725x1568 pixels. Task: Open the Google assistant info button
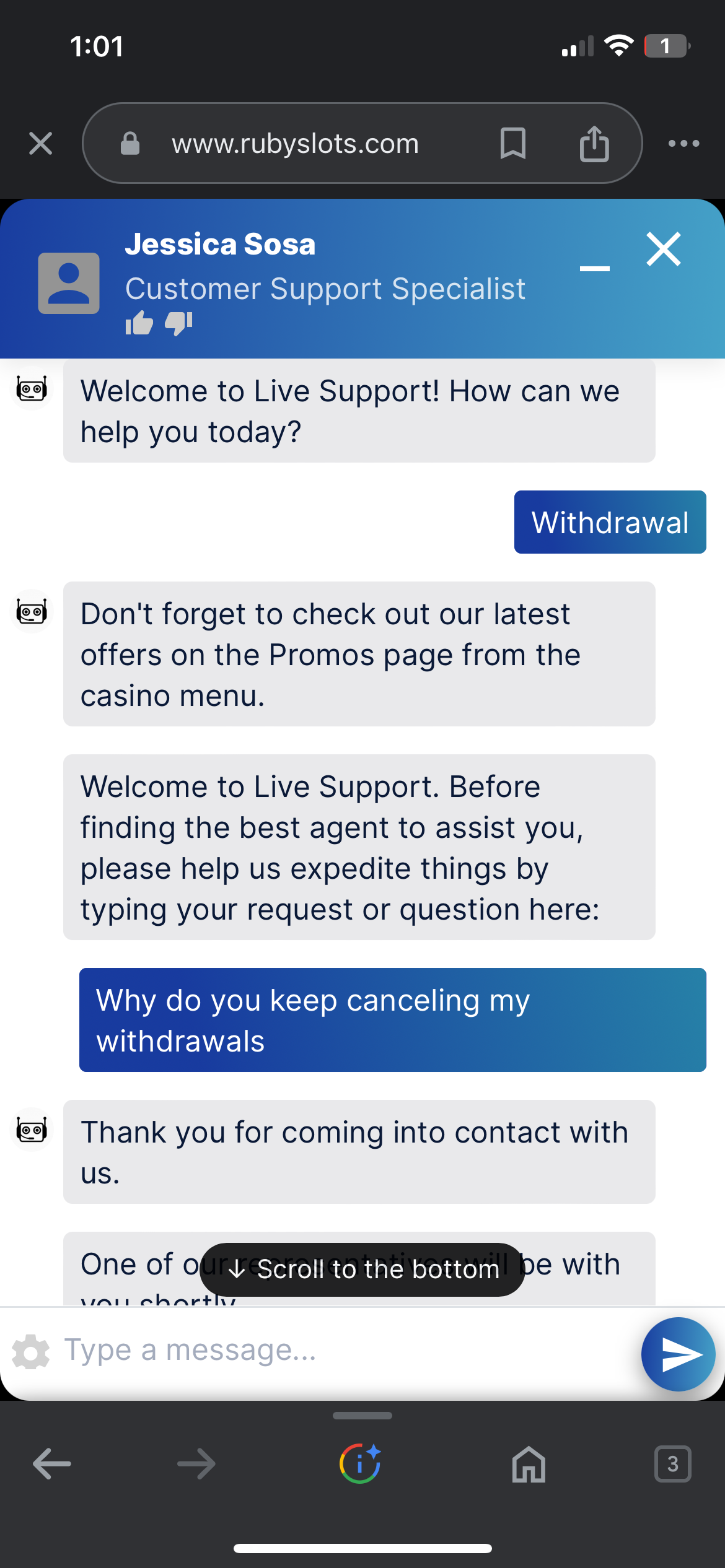(360, 1464)
